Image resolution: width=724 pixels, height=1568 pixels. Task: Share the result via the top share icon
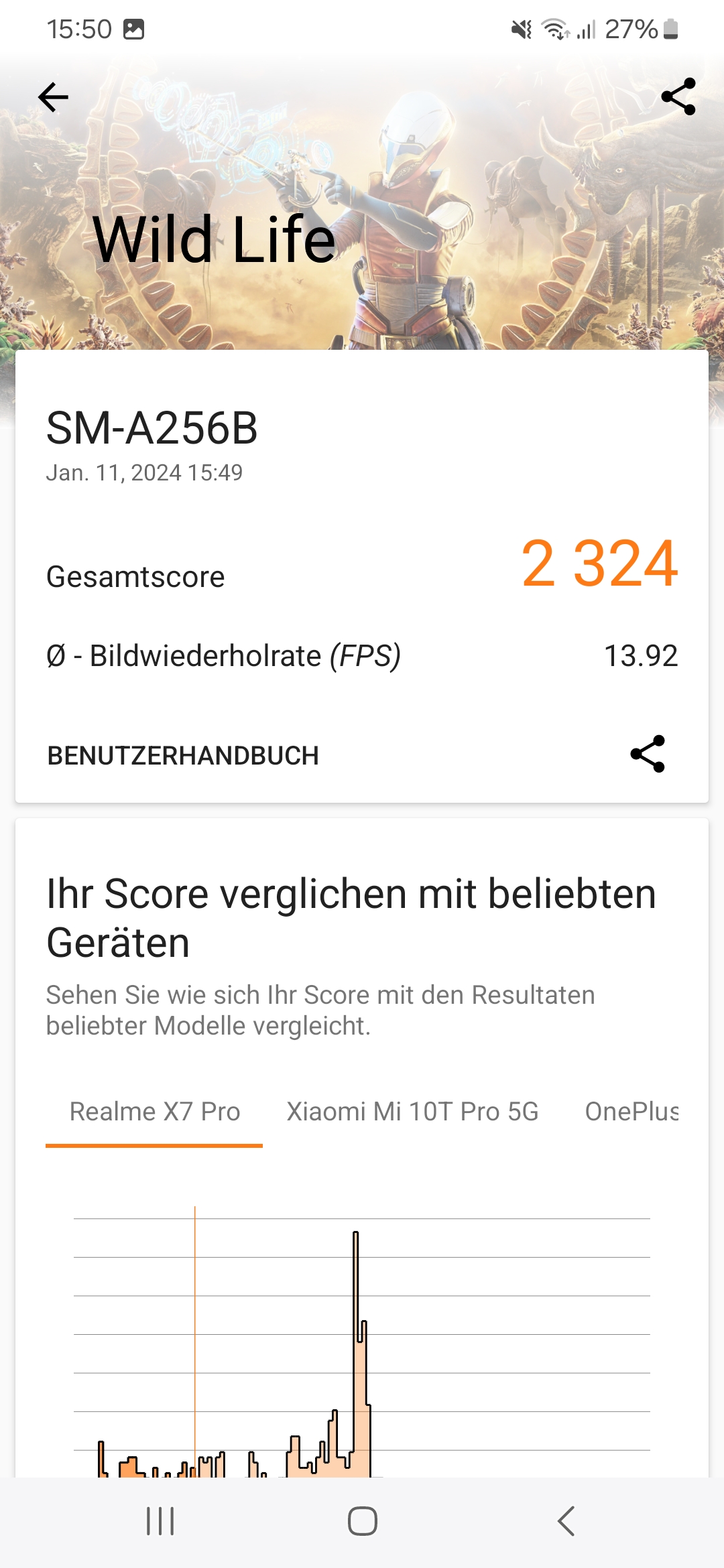678,97
